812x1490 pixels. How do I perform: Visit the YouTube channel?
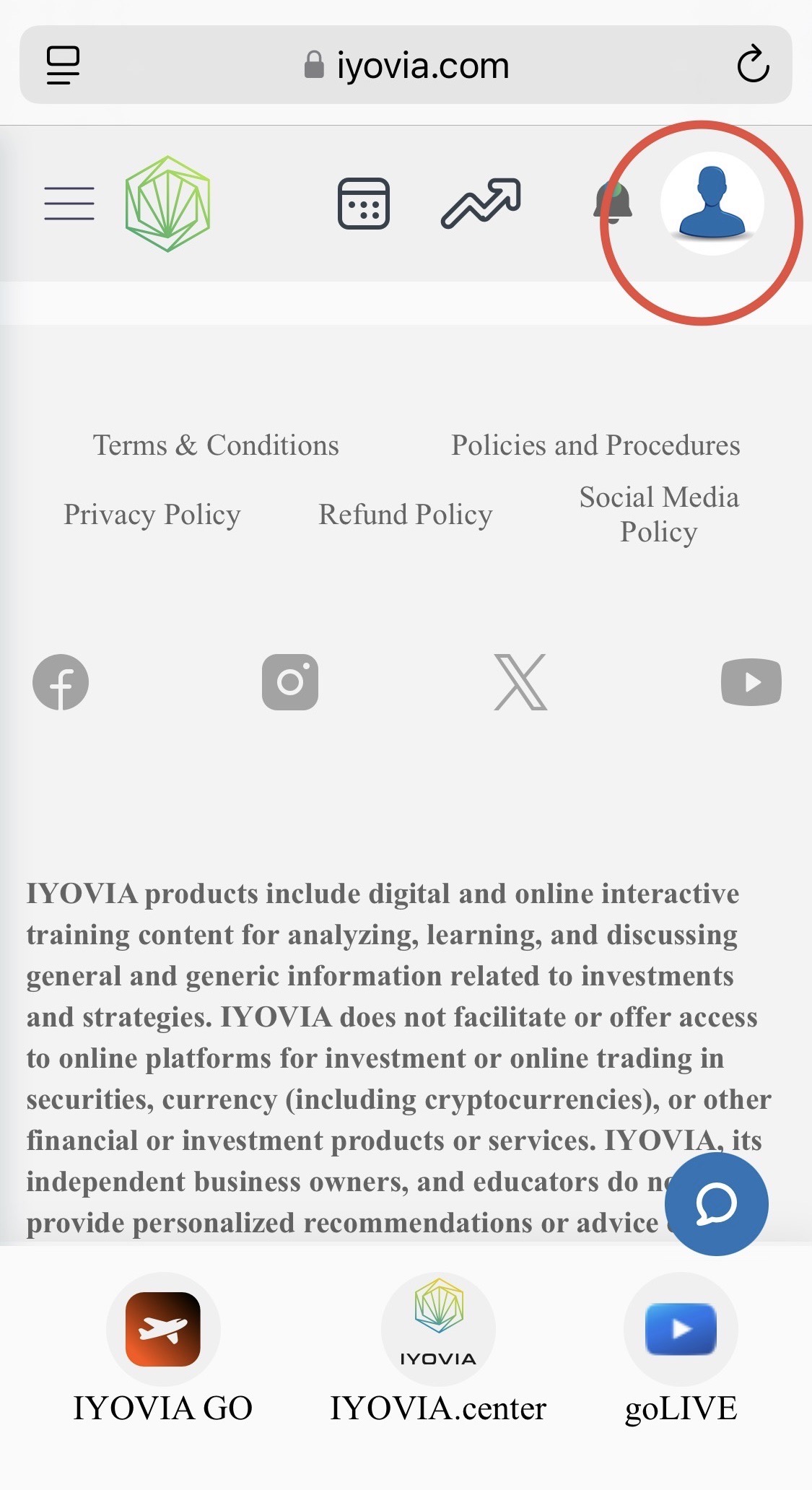[751, 682]
